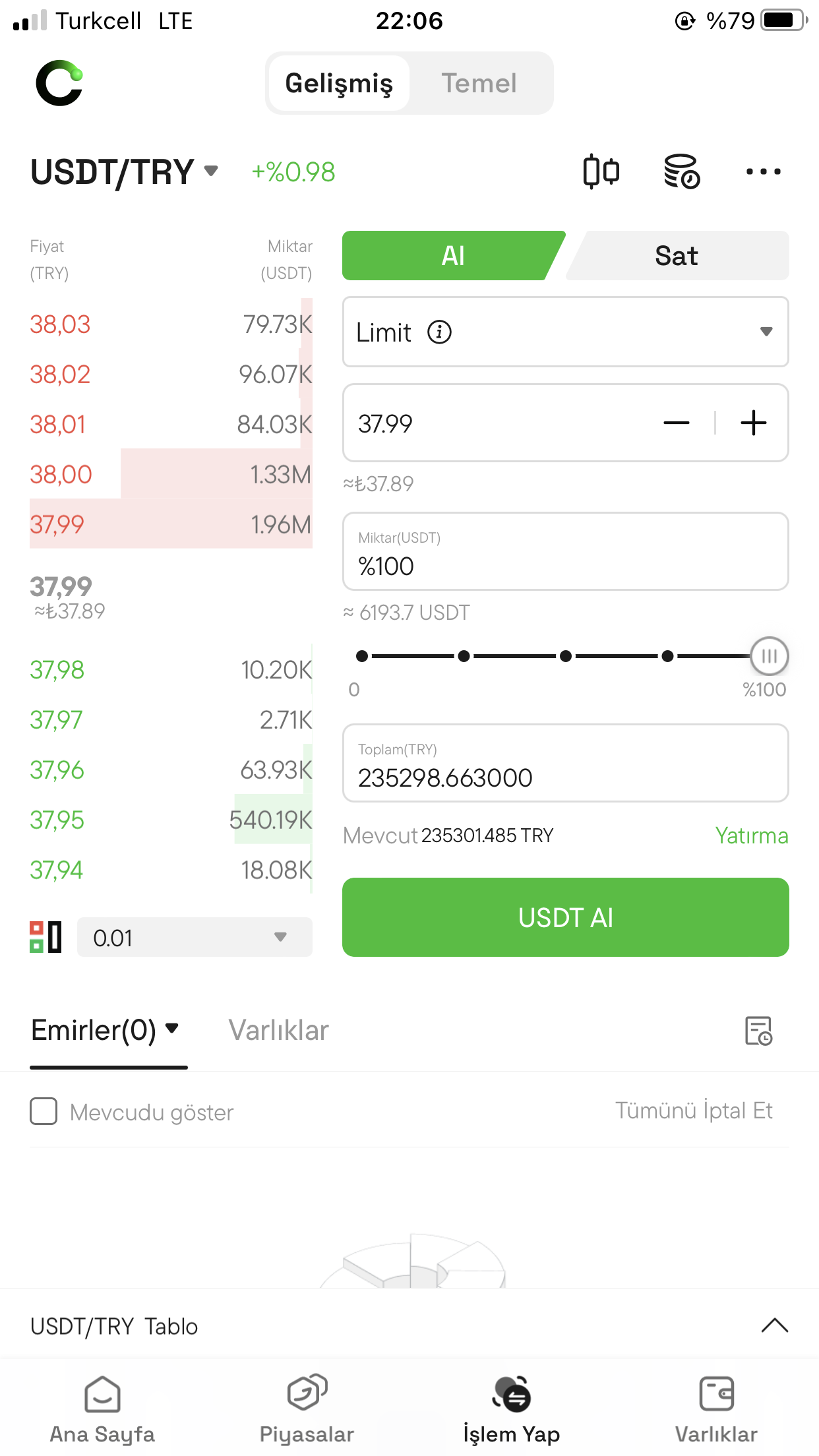Open the coin history icon next to chart
This screenshot has height=1456, width=819.
click(681, 171)
